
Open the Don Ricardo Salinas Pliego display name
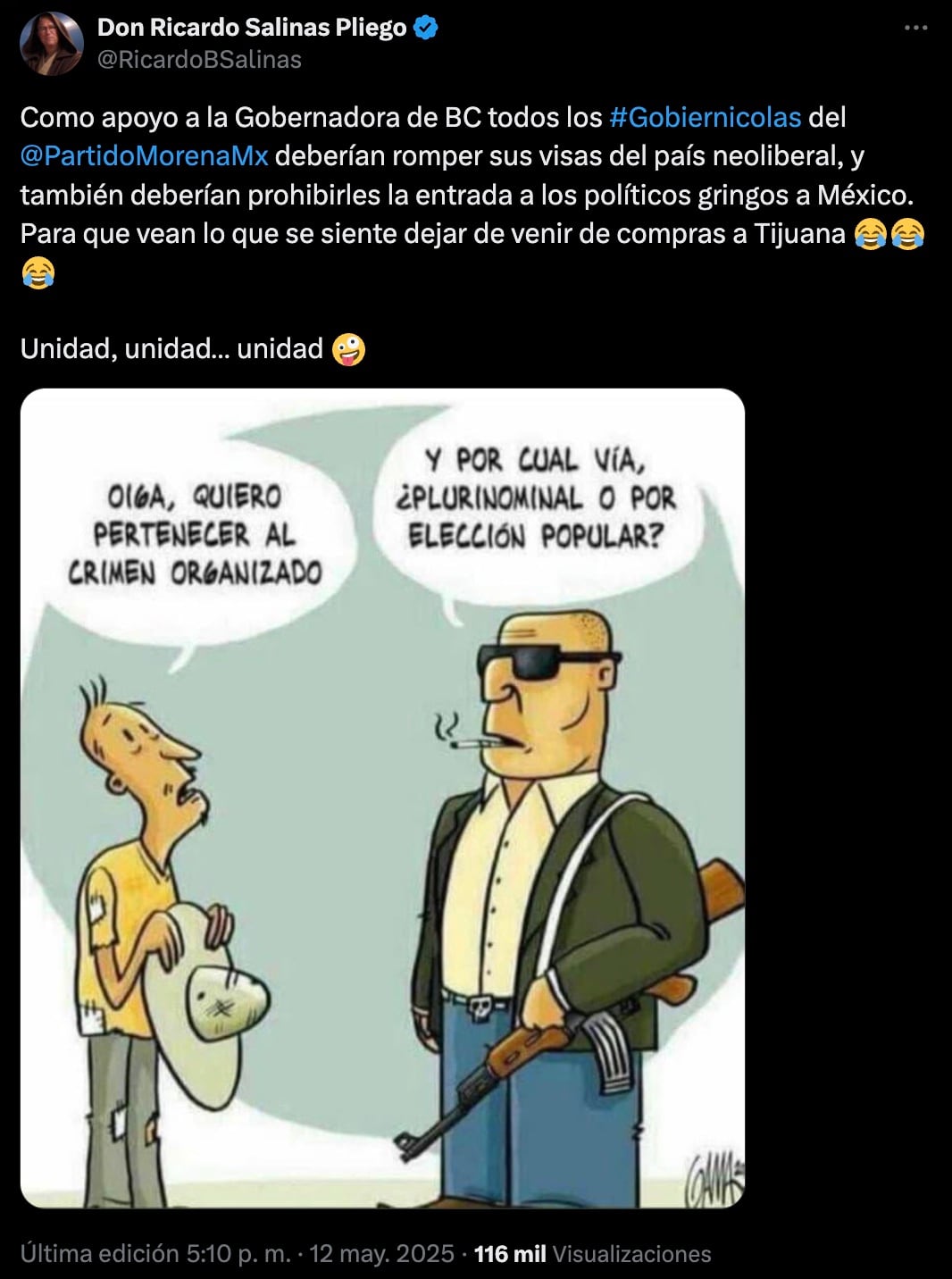click(x=252, y=28)
